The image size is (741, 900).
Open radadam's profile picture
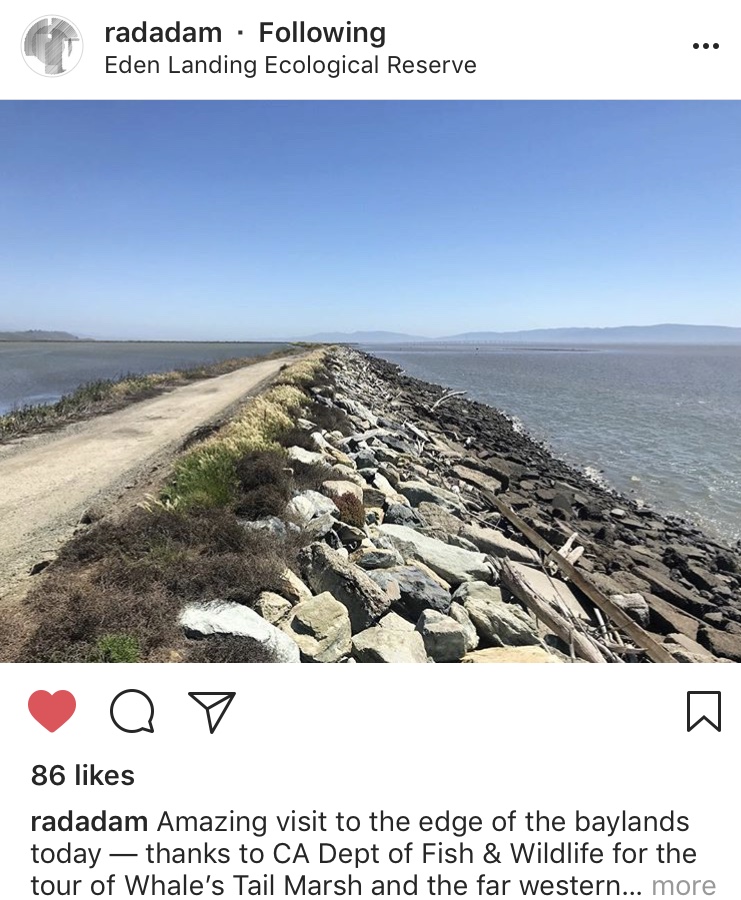(52, 46)
